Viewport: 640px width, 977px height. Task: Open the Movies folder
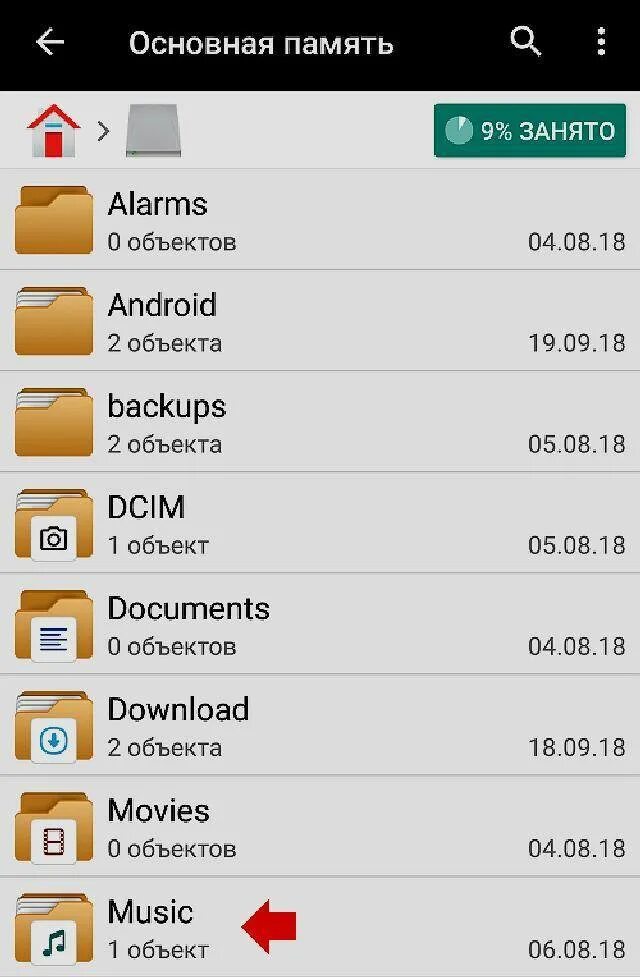320,827
